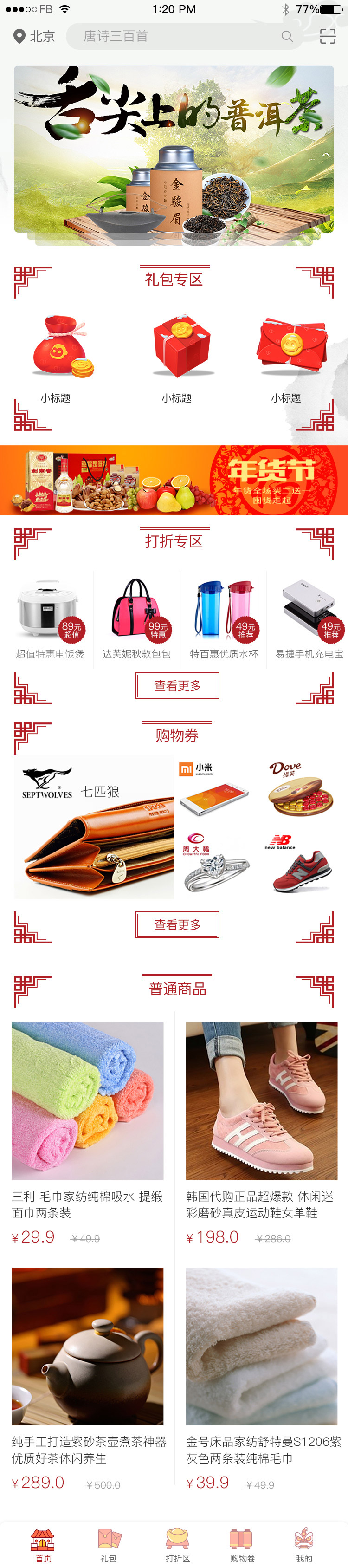Open the 年货节 promotion banner
This screenshot has height=1568, width=348.
click(x=174, y=480)
